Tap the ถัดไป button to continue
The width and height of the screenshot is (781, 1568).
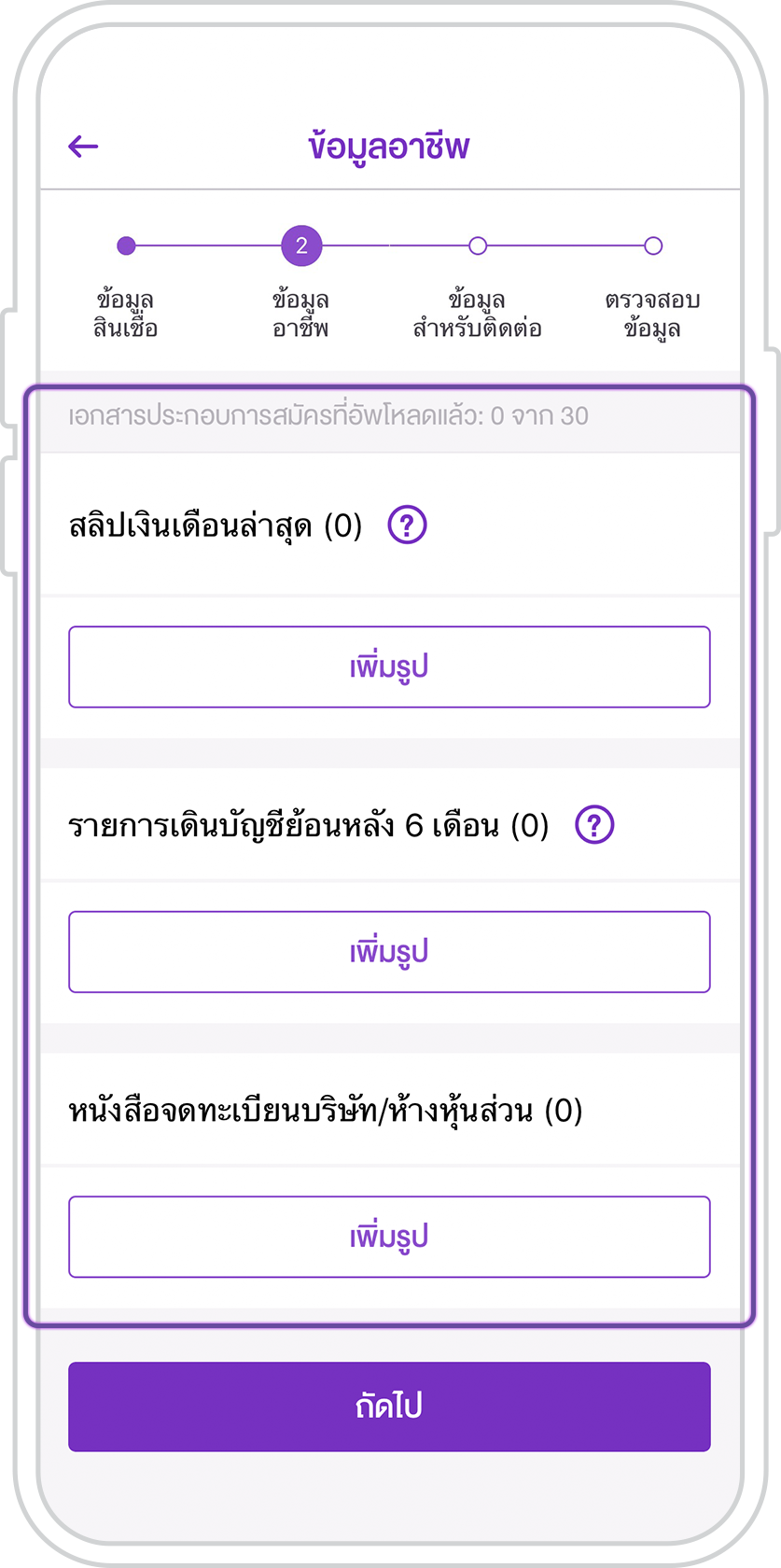point(389,1407)
